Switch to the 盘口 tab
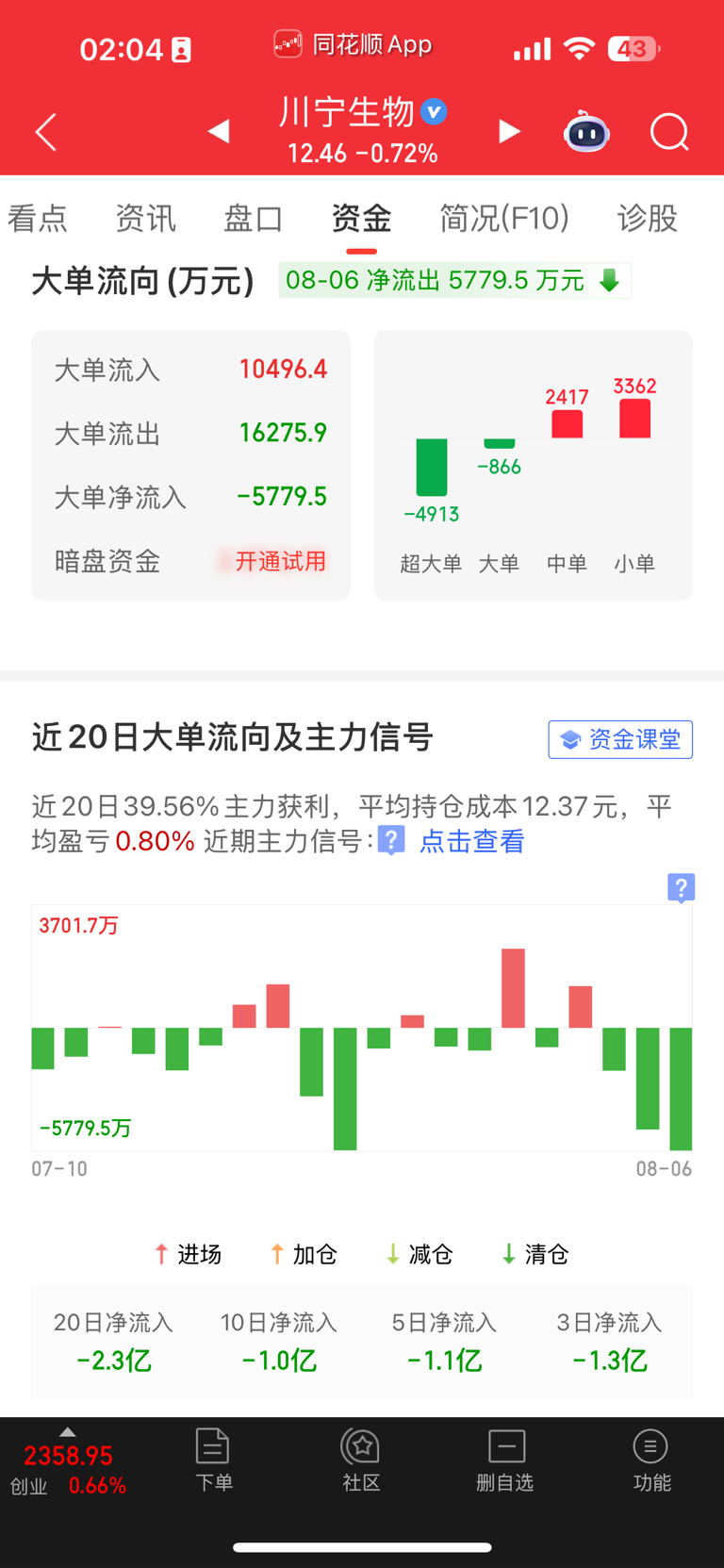724x1568 pixels. point(254,218)
